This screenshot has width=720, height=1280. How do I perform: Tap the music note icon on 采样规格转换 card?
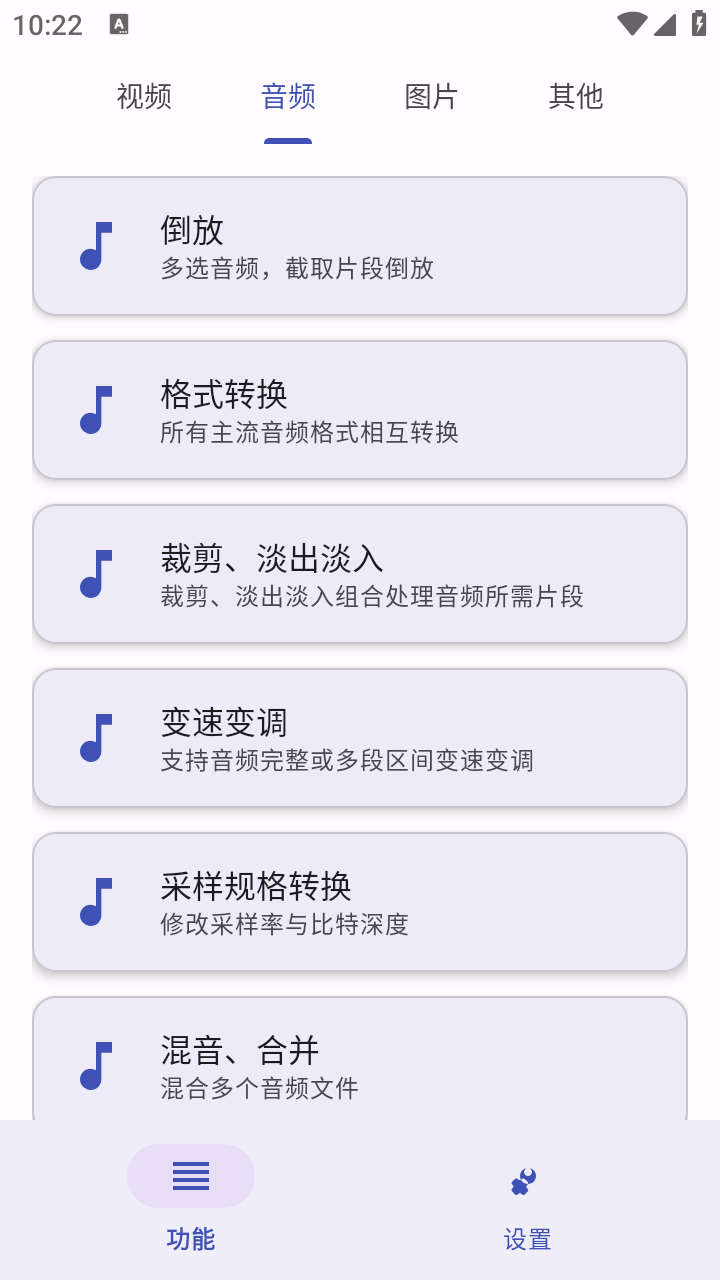(x=94, y=901)
